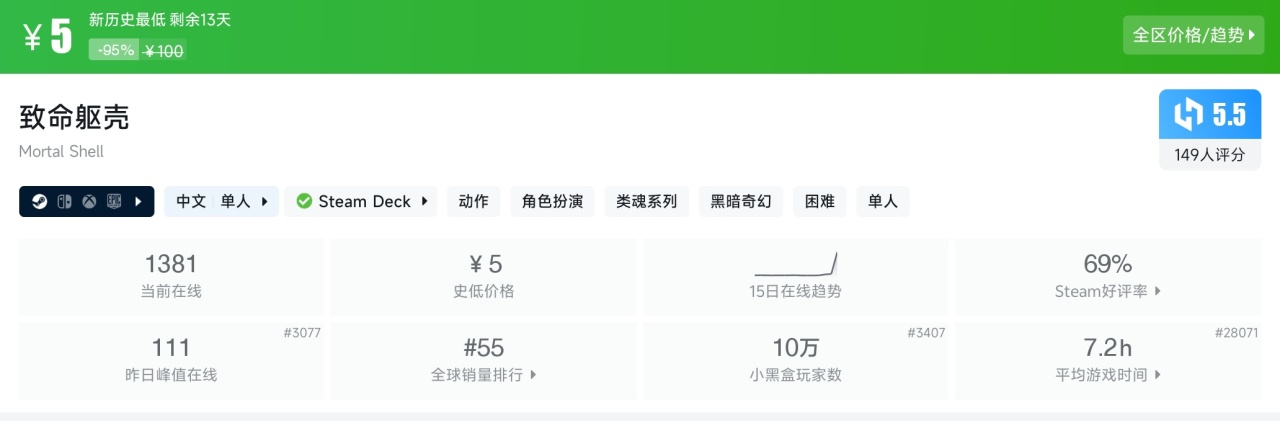Select the 角色扮演 tag
Viewport: 1280px width, 421px height.
(552, 201)
